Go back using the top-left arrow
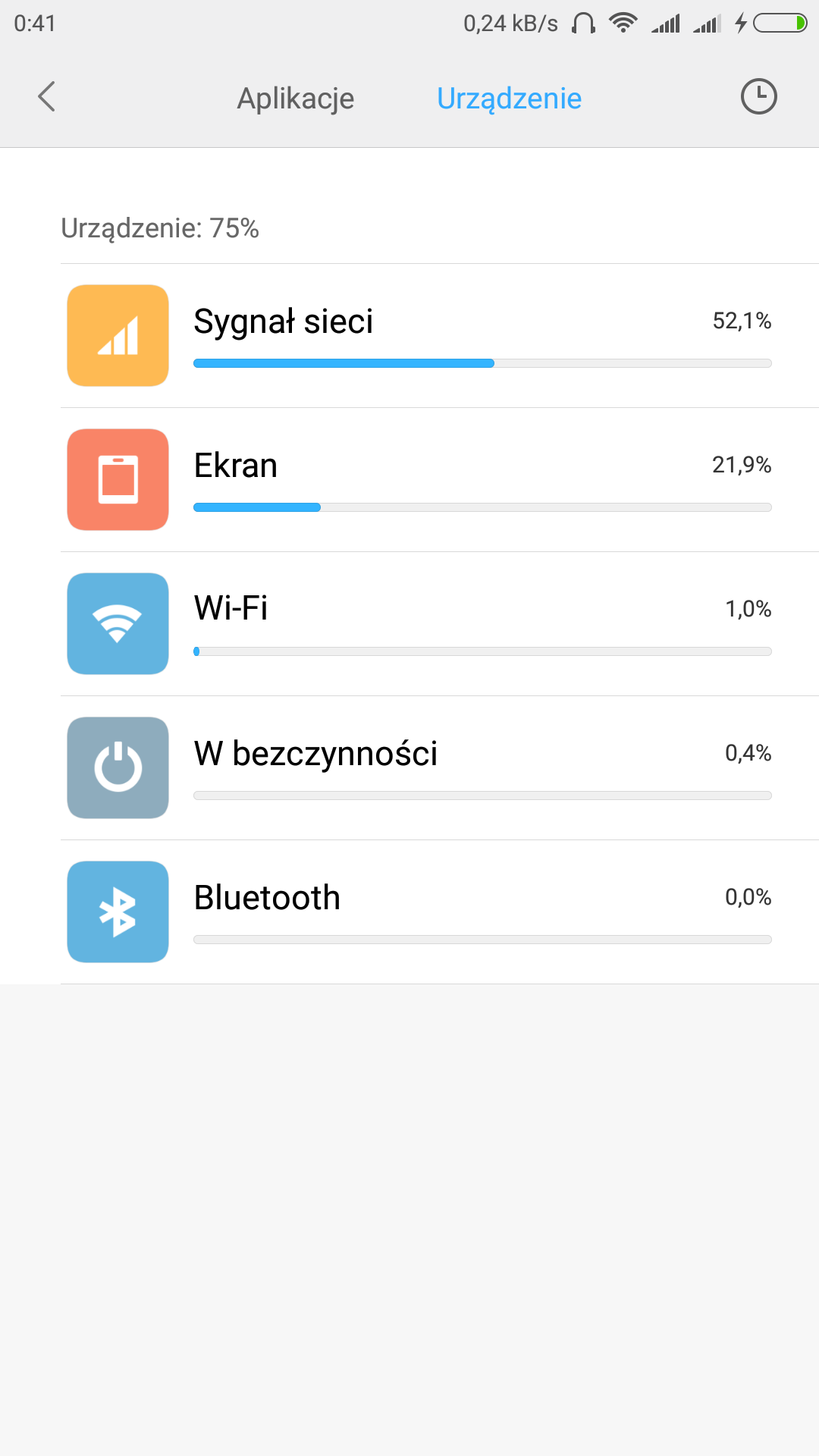Screen dimensions: 819x1456 tap(47, 97)
